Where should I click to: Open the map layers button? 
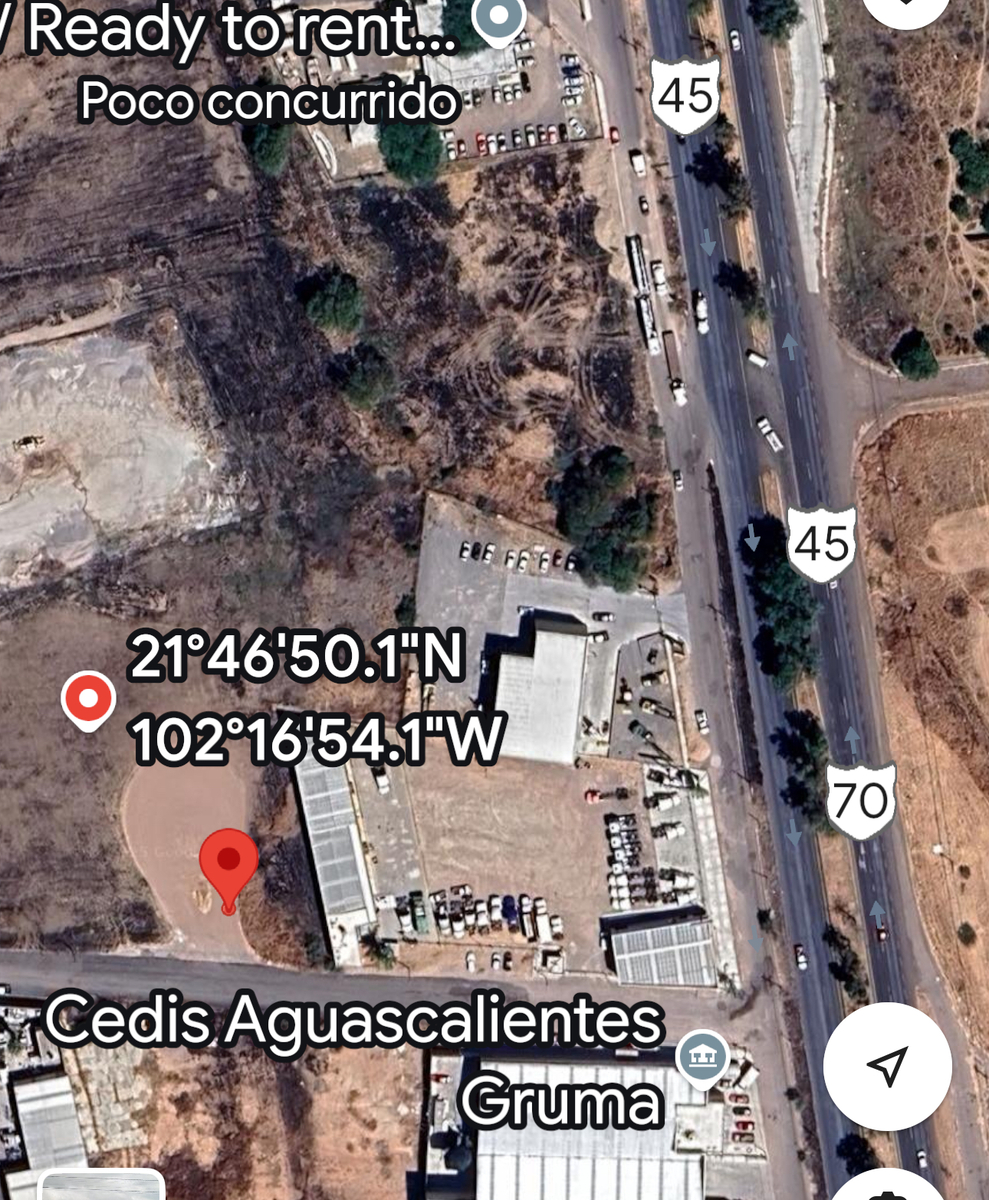[904, 8]
